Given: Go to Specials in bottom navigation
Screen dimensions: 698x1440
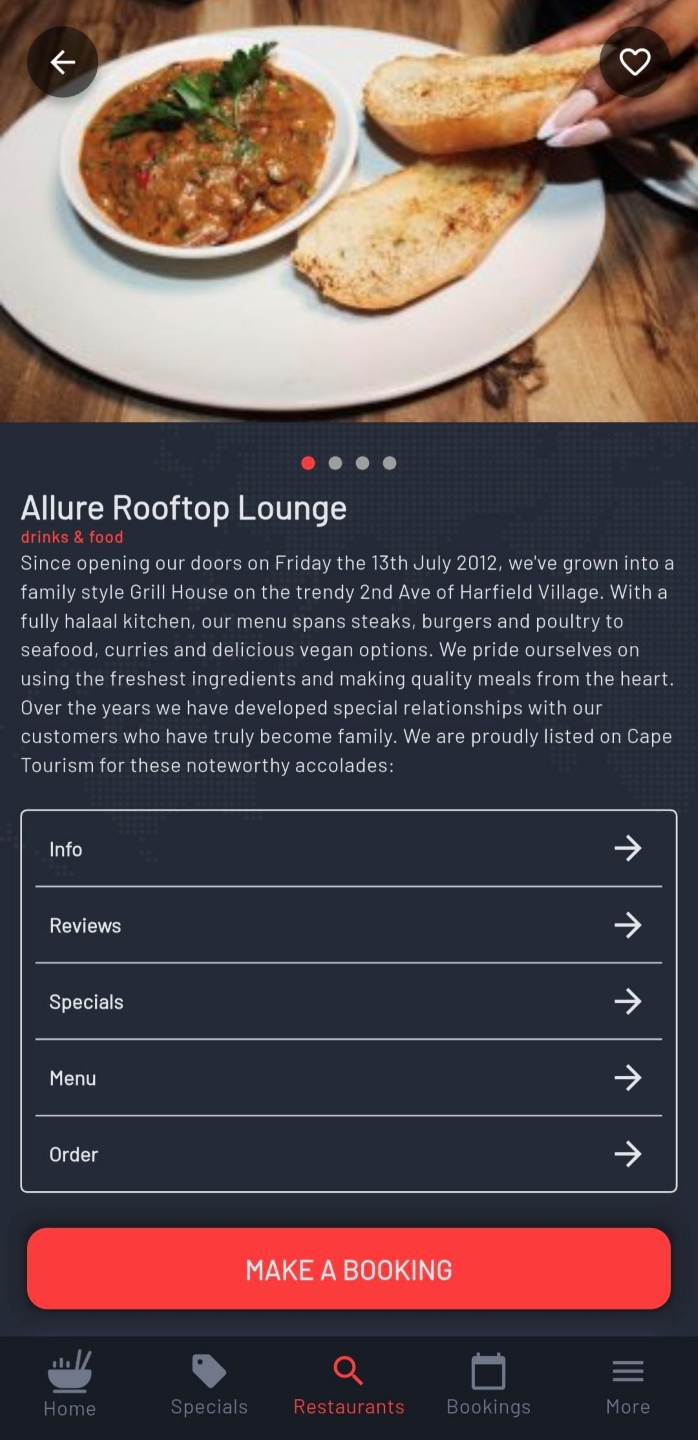Looking at the screenshot, I should pos(209,1385).
